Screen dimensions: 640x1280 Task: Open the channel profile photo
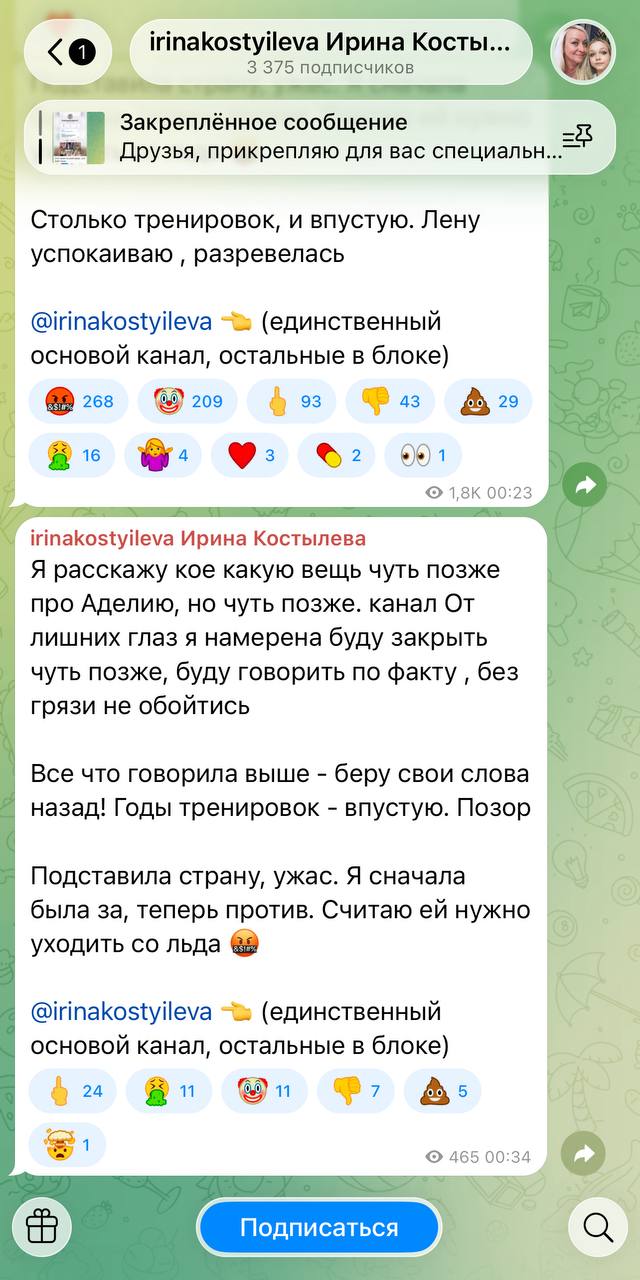tap(583, 52)
